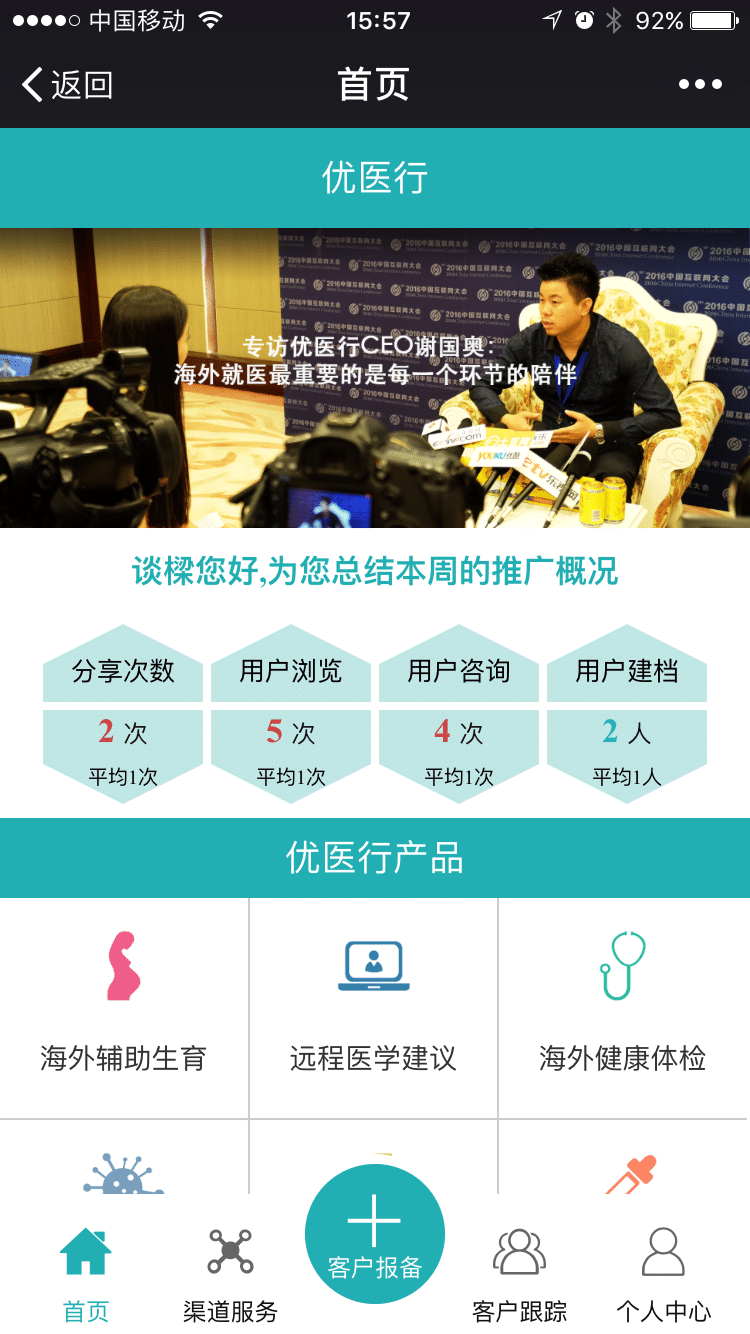Screen dimensions: 750x1334
Task: Open the CEO 谢国奥 interview banner
Action: coord(375,378)
